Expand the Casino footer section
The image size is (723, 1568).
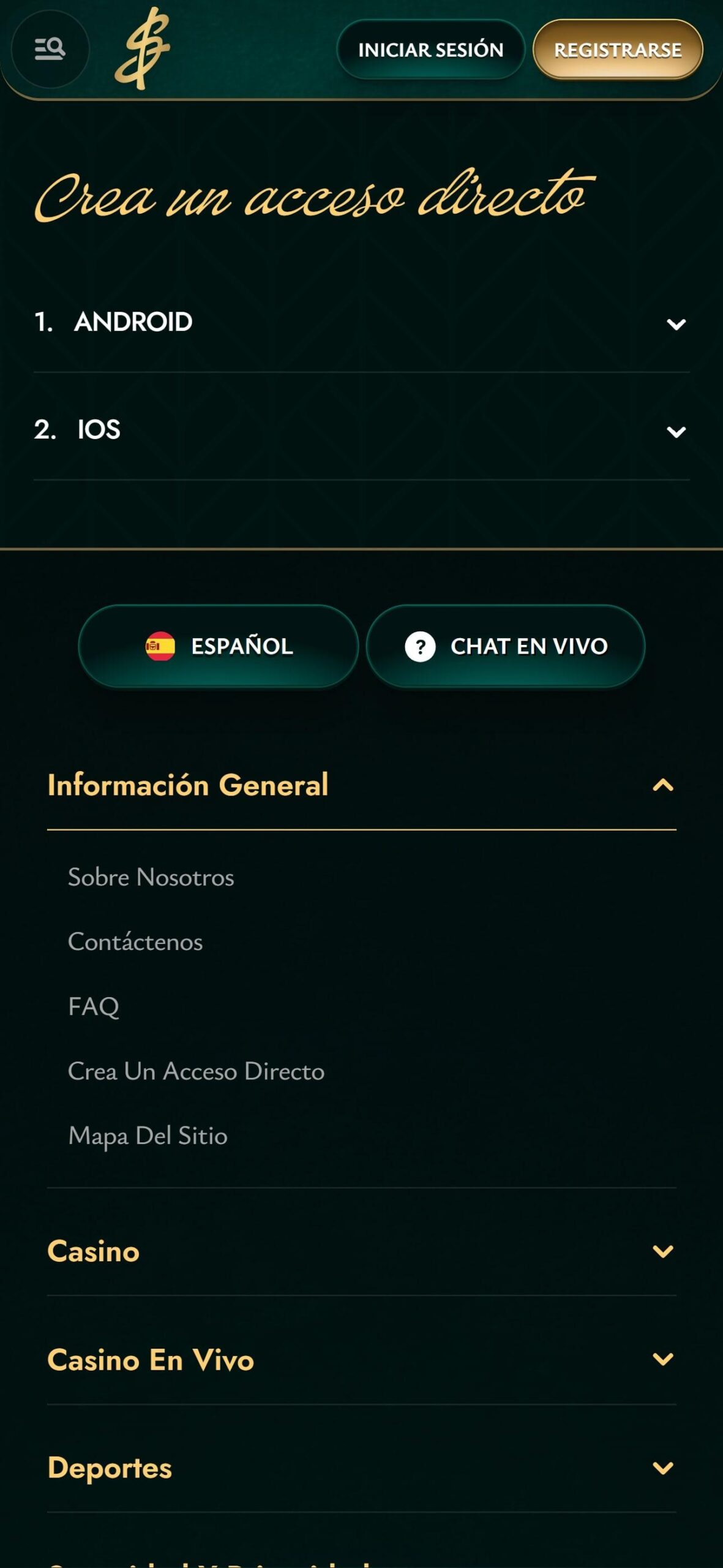pyautogui.click(x=361, y=1251)
